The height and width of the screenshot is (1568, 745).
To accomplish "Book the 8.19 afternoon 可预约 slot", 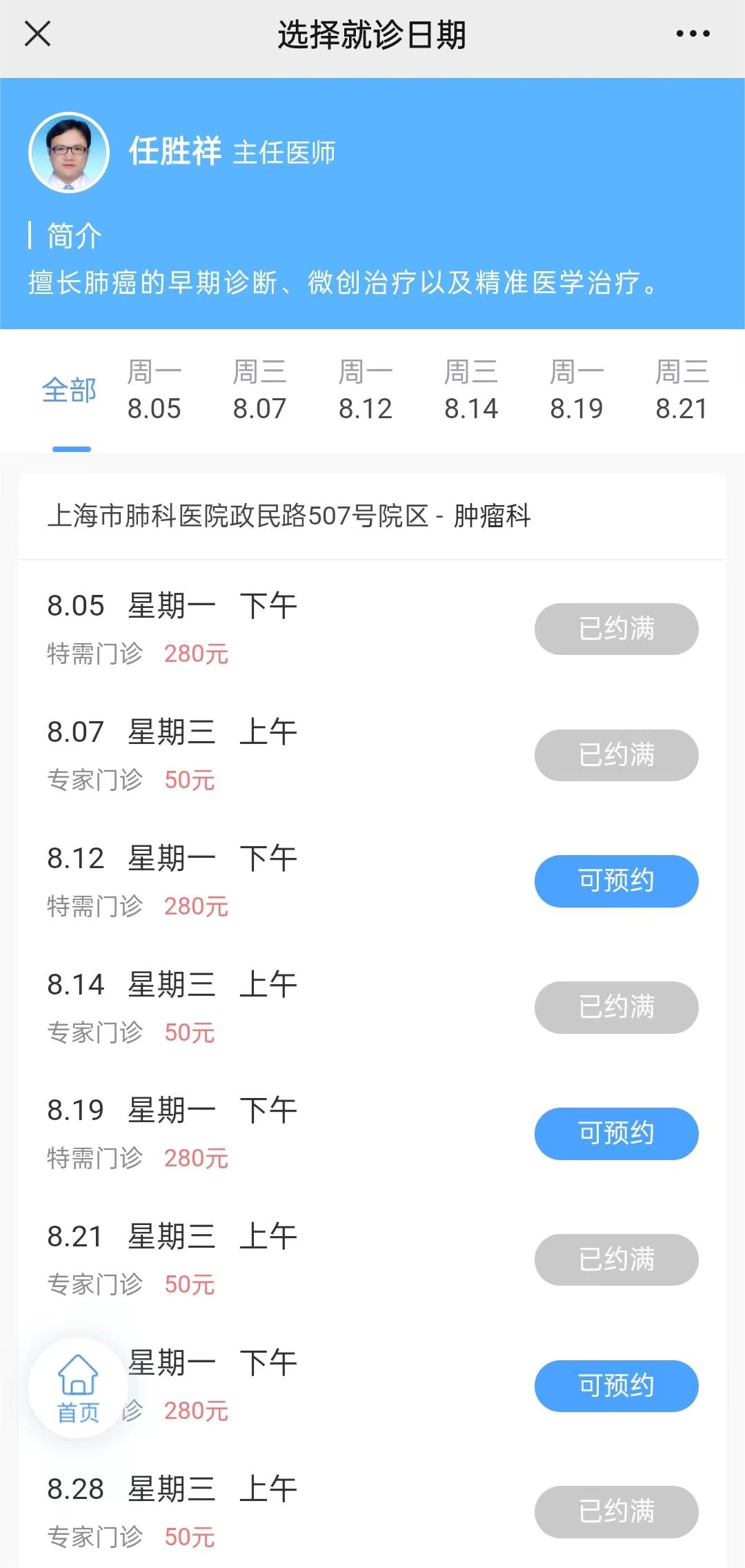I will (x=616, y=1133).
